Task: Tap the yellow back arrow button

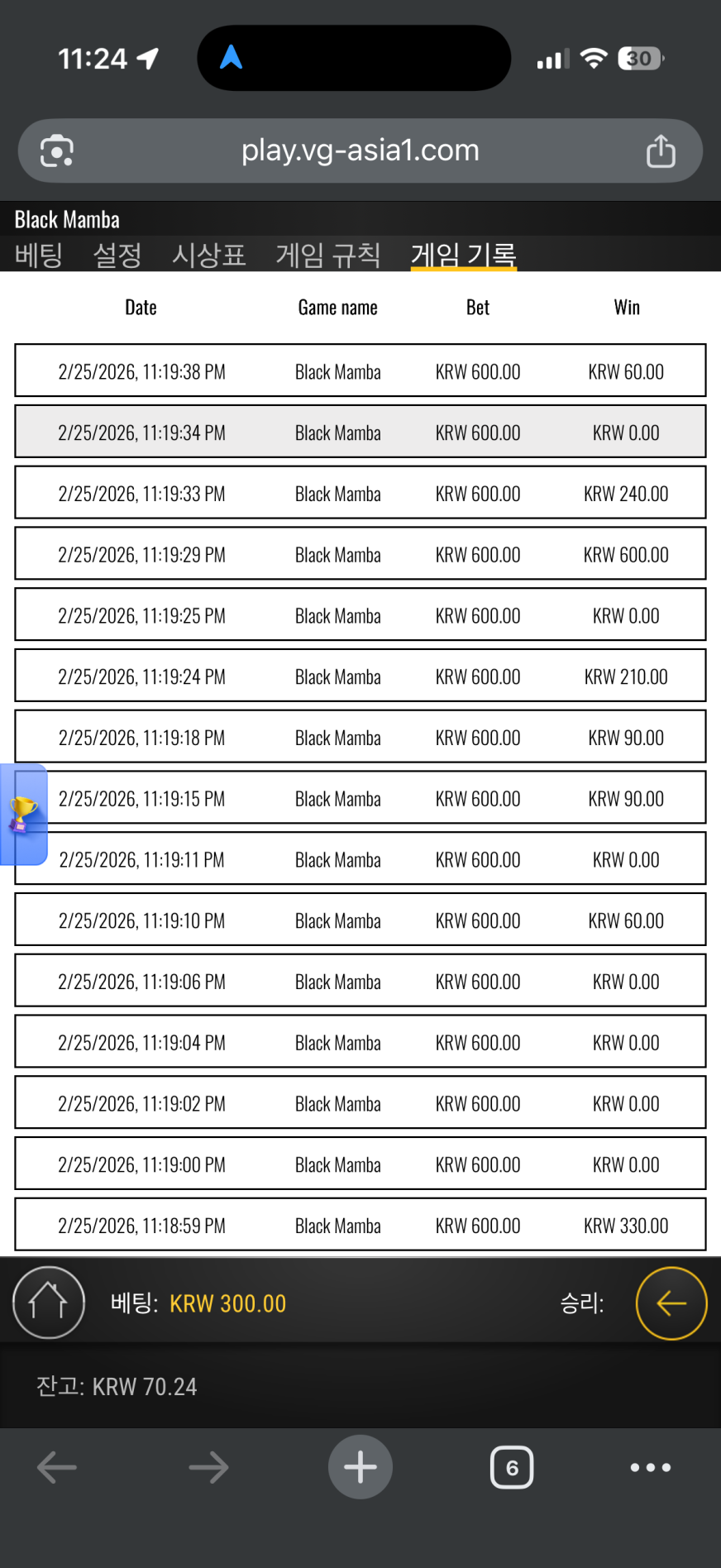Action: point(671,1303)
